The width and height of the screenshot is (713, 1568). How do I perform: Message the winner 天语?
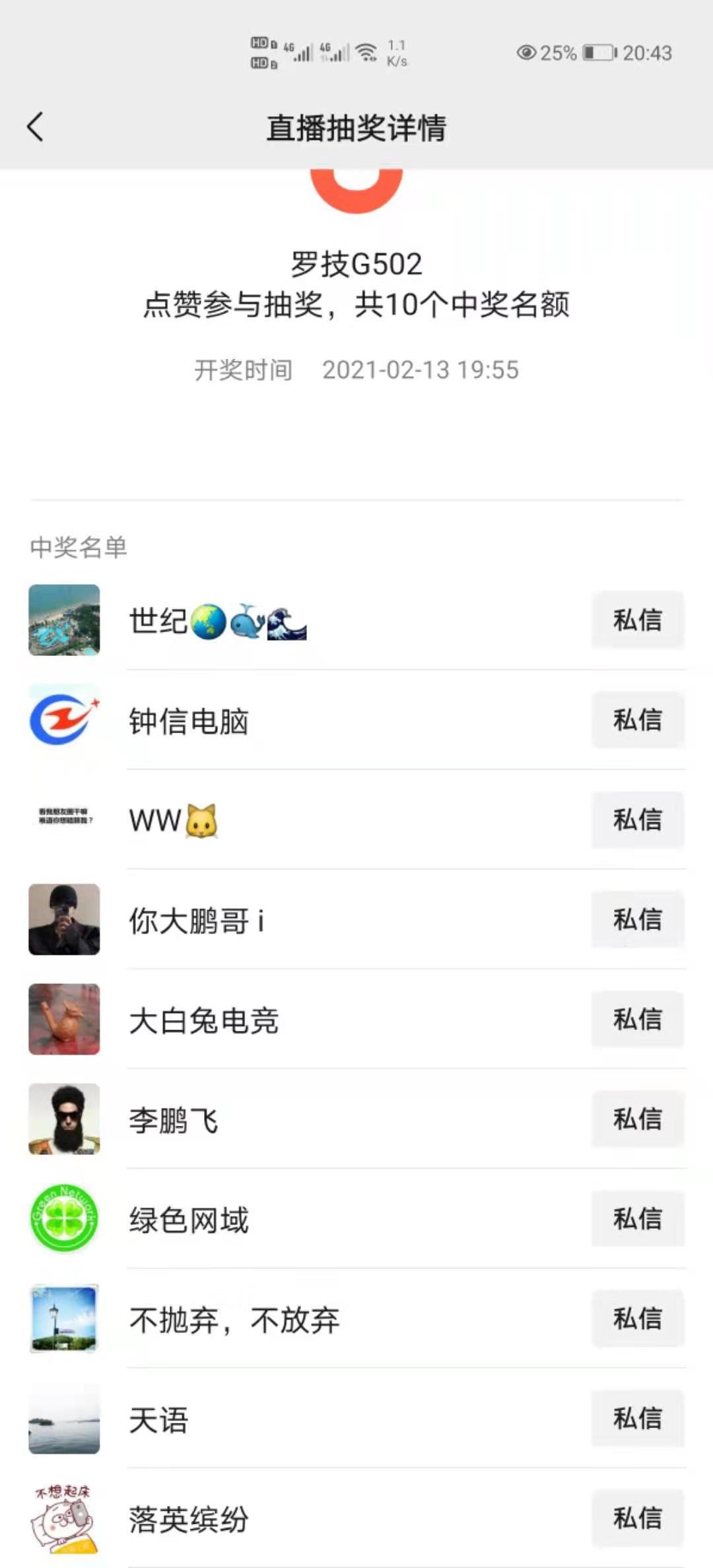click(637, 1418)
